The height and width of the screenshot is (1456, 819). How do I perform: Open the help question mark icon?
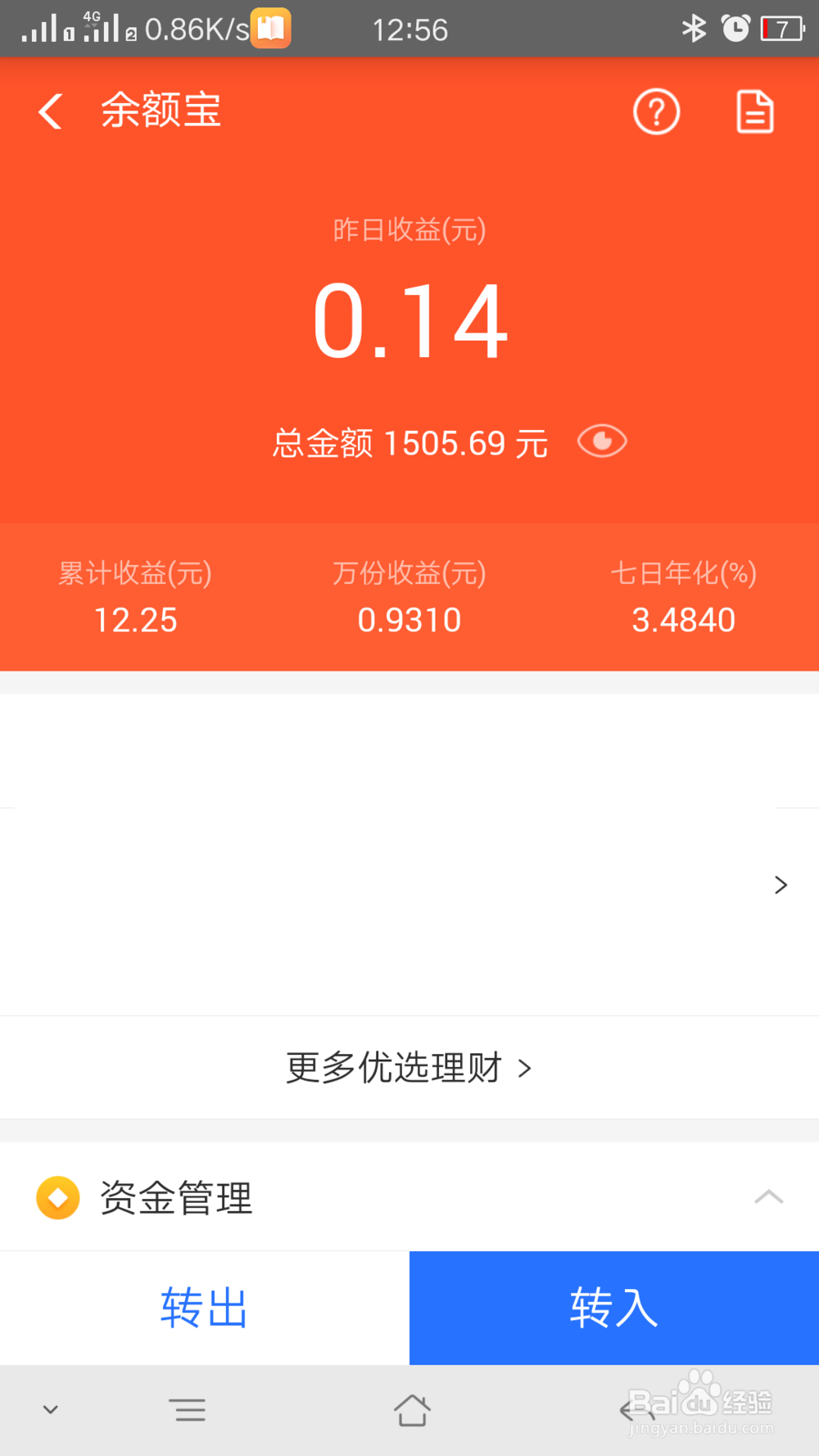point(656,111)
